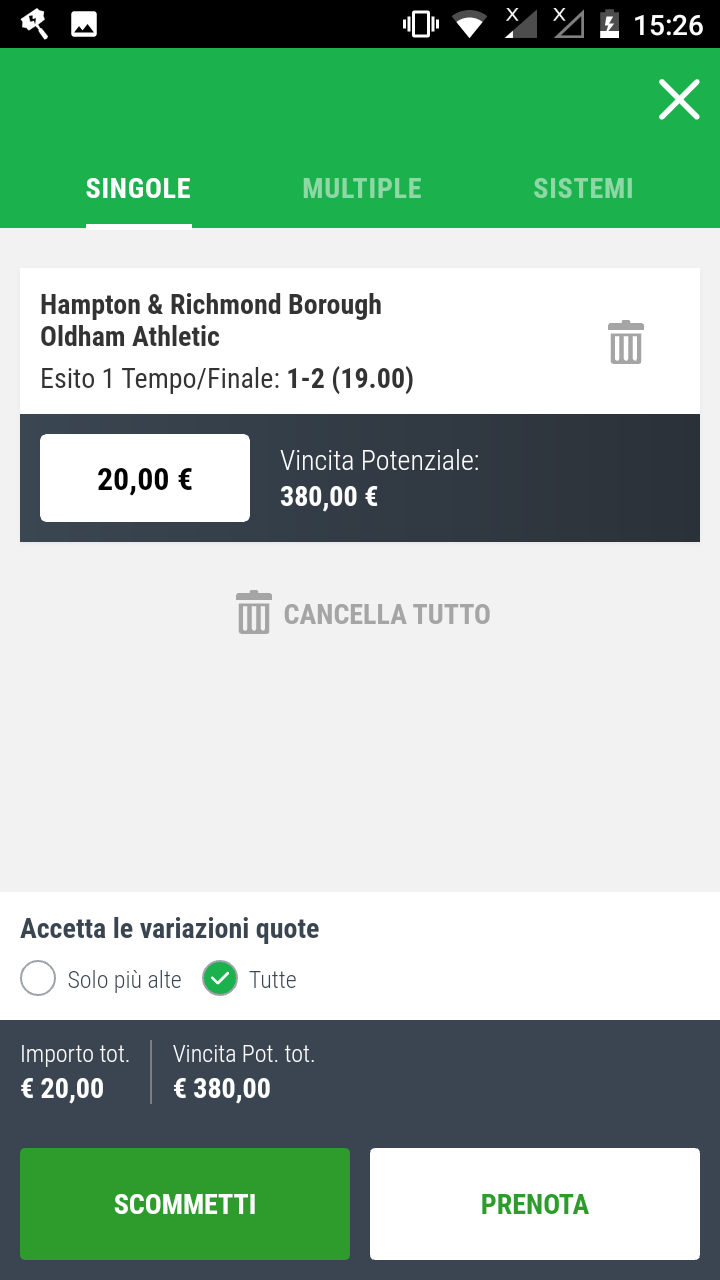Book the bet with Prenota

535,1204
